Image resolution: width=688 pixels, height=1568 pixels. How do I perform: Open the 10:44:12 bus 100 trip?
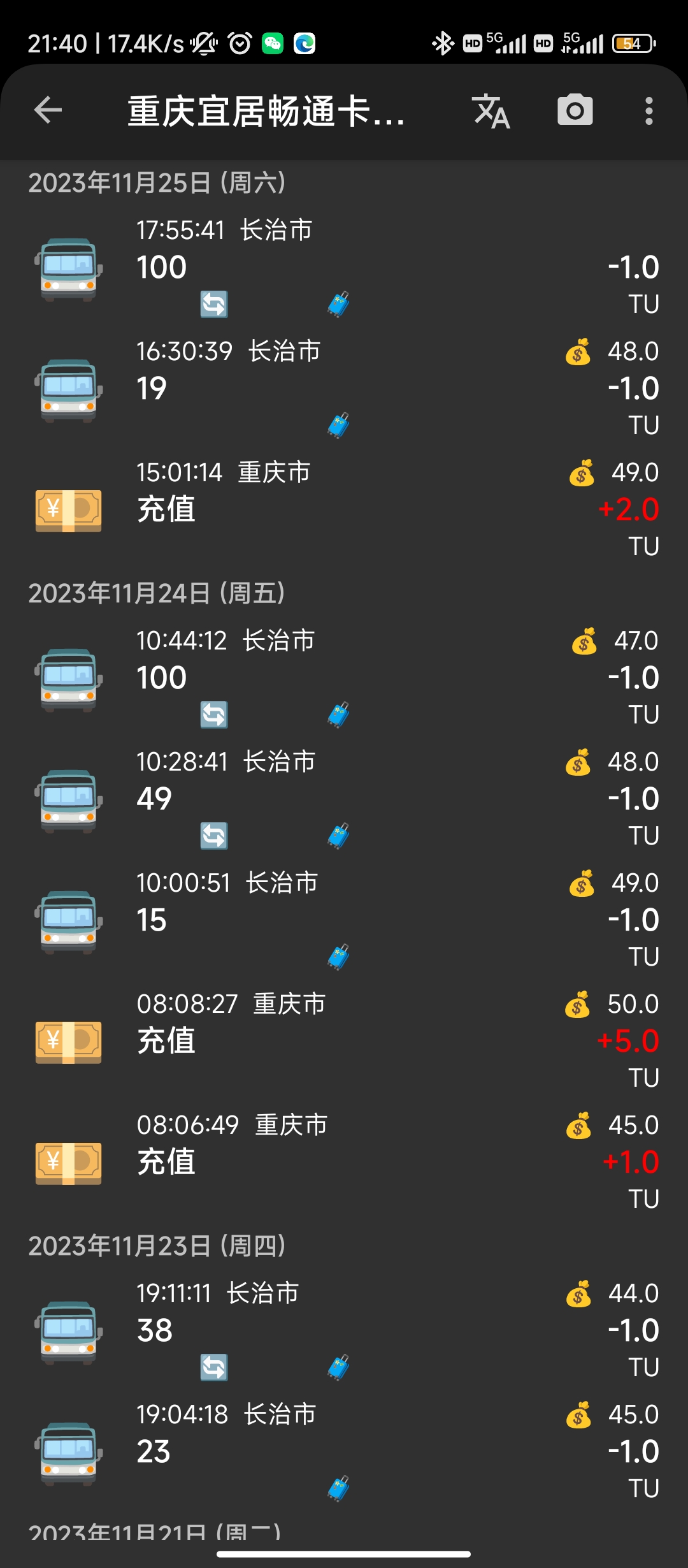pyautogui.click(x=344, y=678)
